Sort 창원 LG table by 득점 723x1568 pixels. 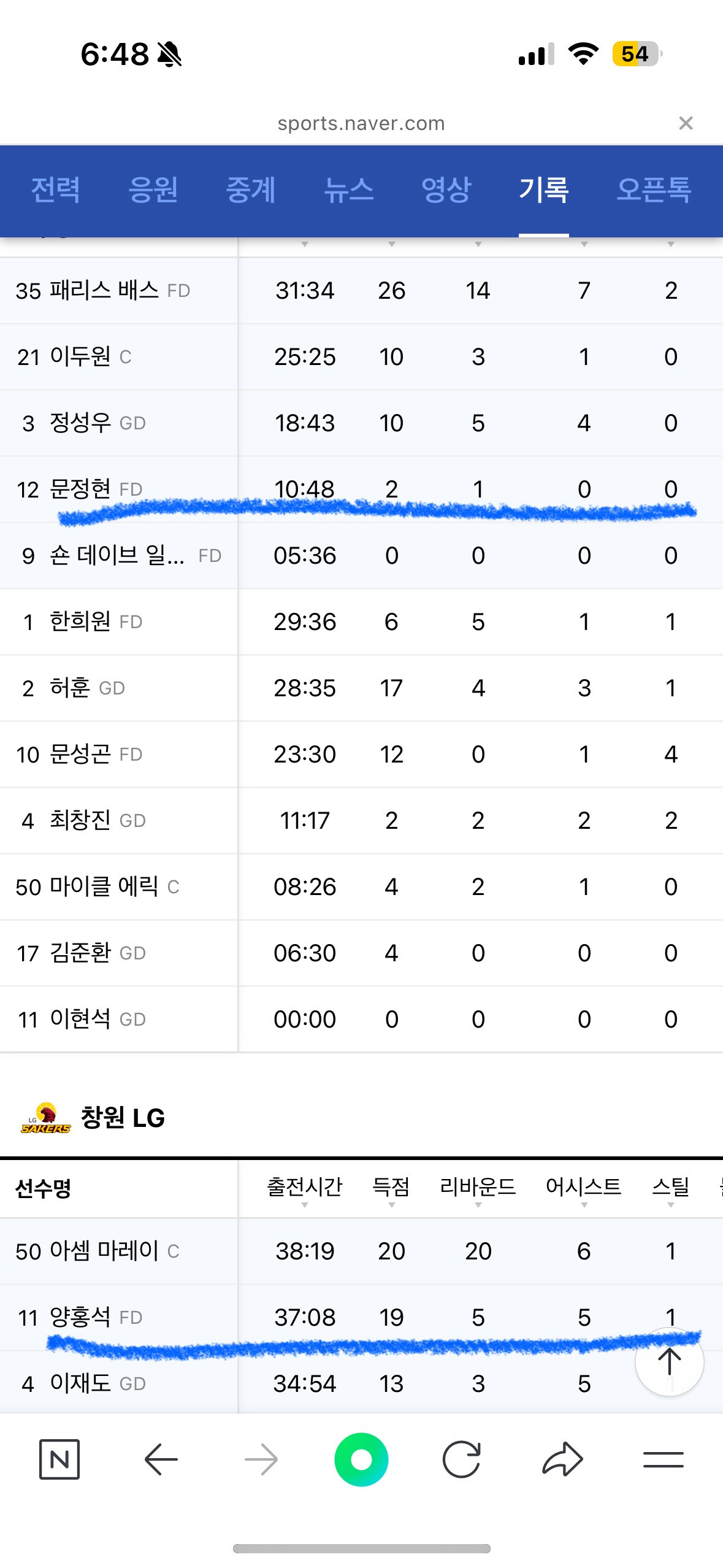point(391,1189)
